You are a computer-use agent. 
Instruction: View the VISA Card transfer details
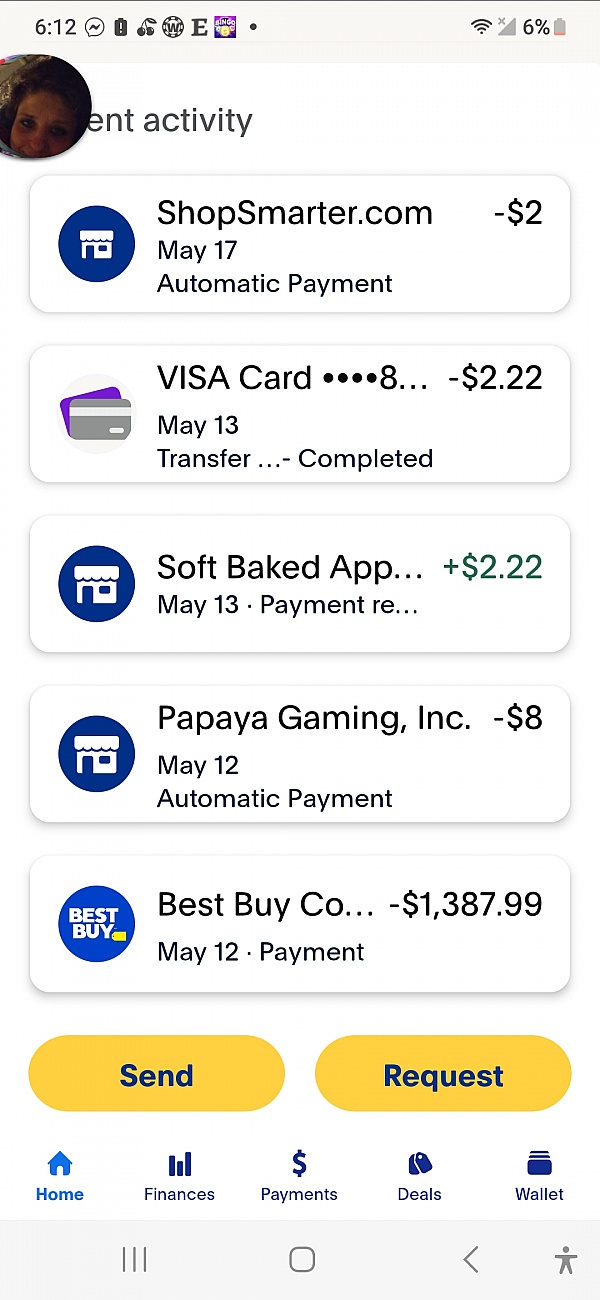coord(300,414)
